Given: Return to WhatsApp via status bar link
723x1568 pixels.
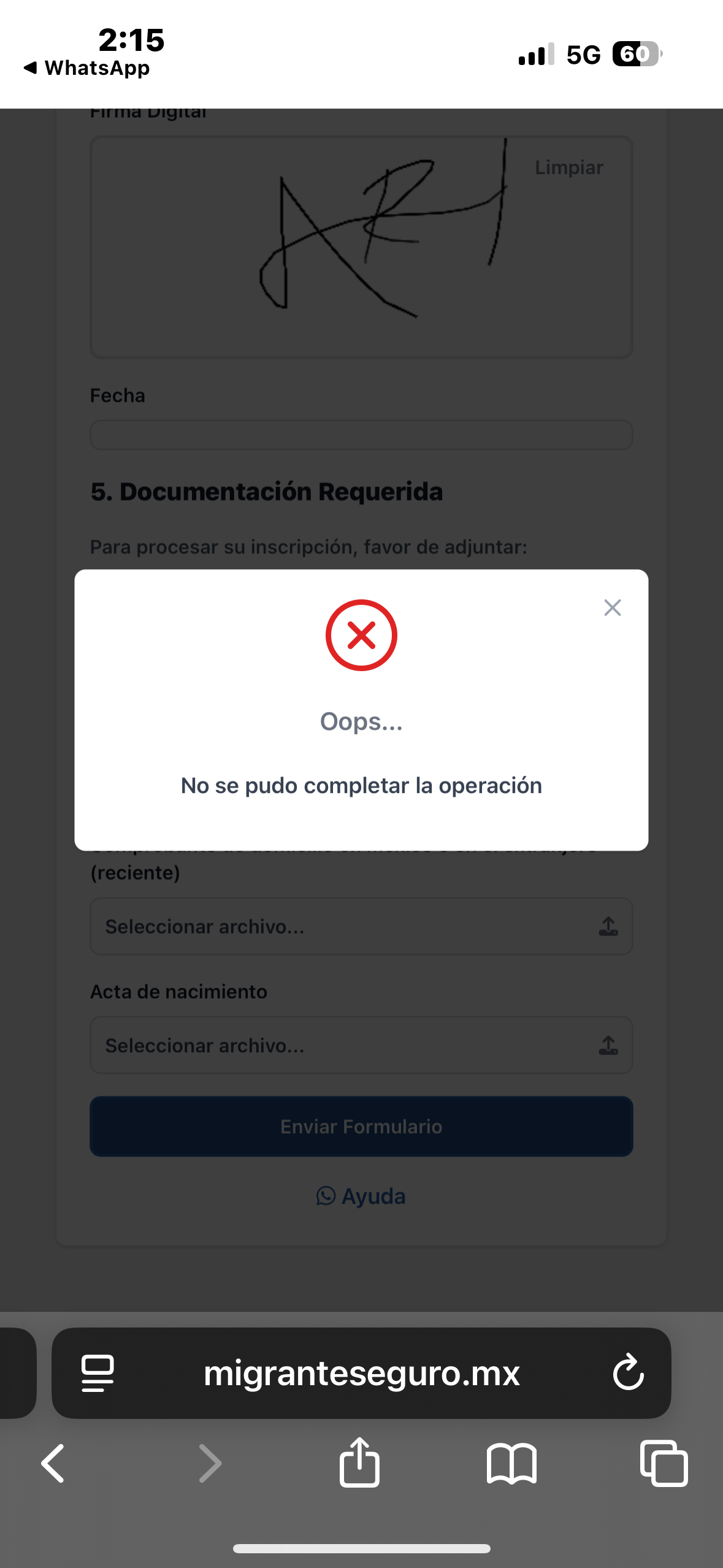Looking at the screenshot, I should 86,68.
